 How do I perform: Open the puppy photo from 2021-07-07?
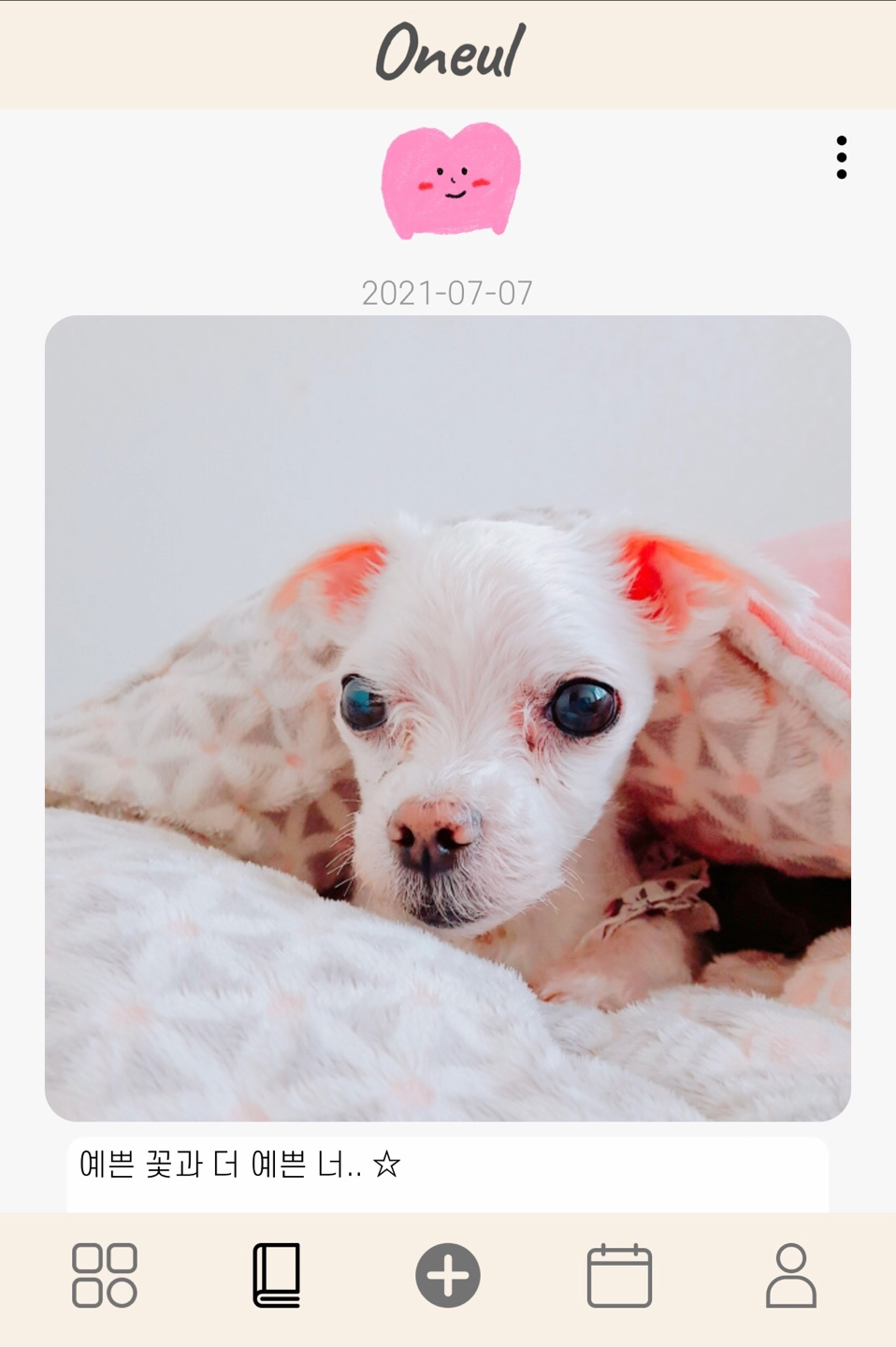448,717
